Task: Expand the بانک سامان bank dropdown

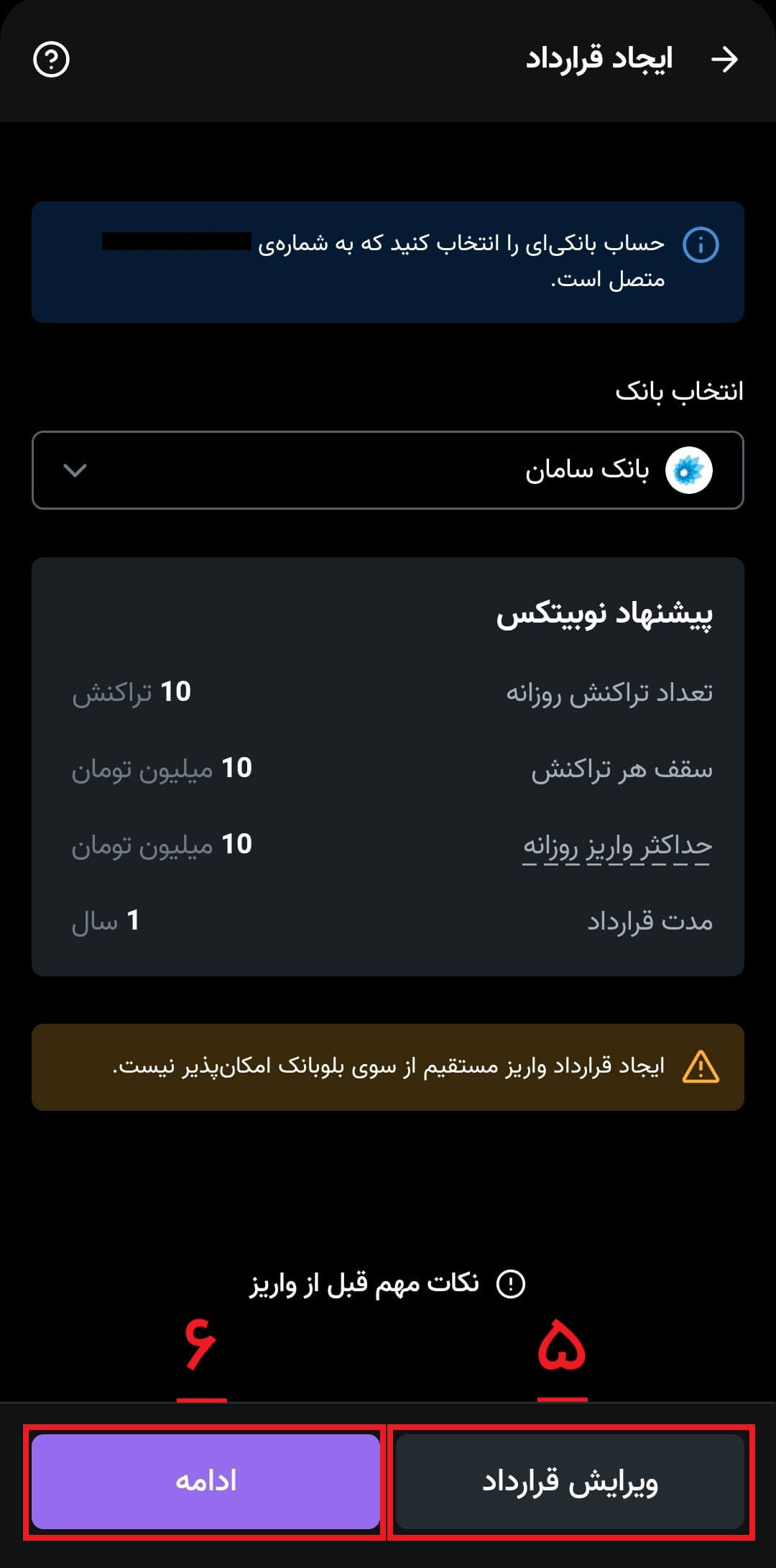Action: 388,470
